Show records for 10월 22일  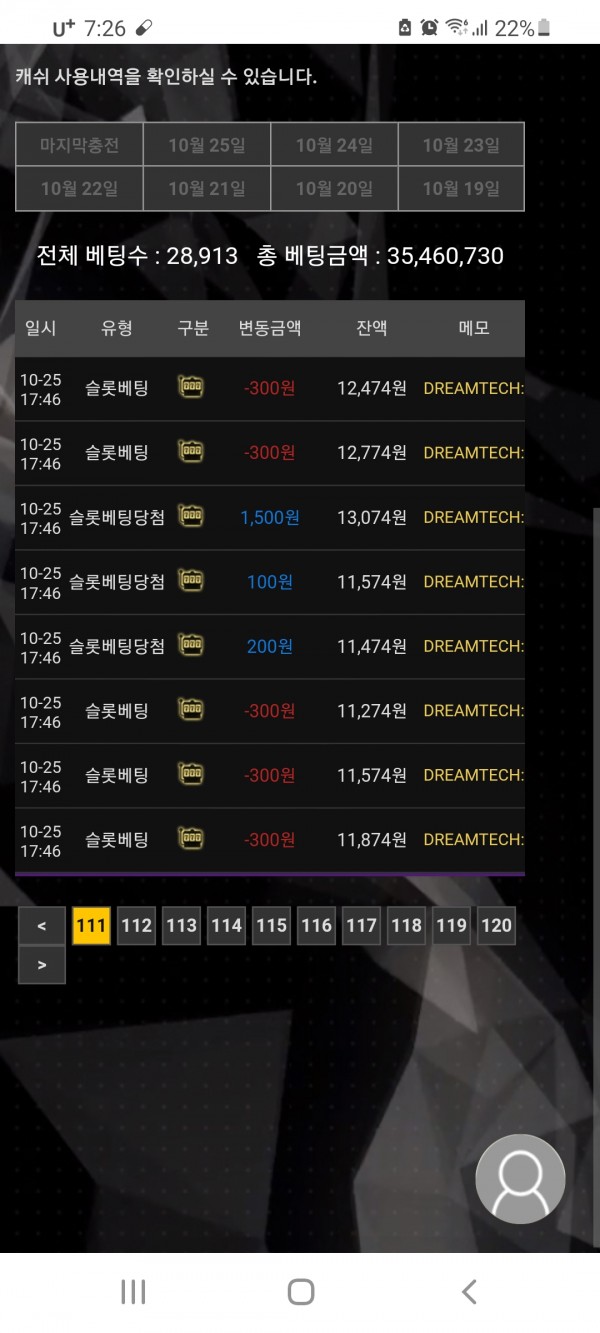coord(79,188)
